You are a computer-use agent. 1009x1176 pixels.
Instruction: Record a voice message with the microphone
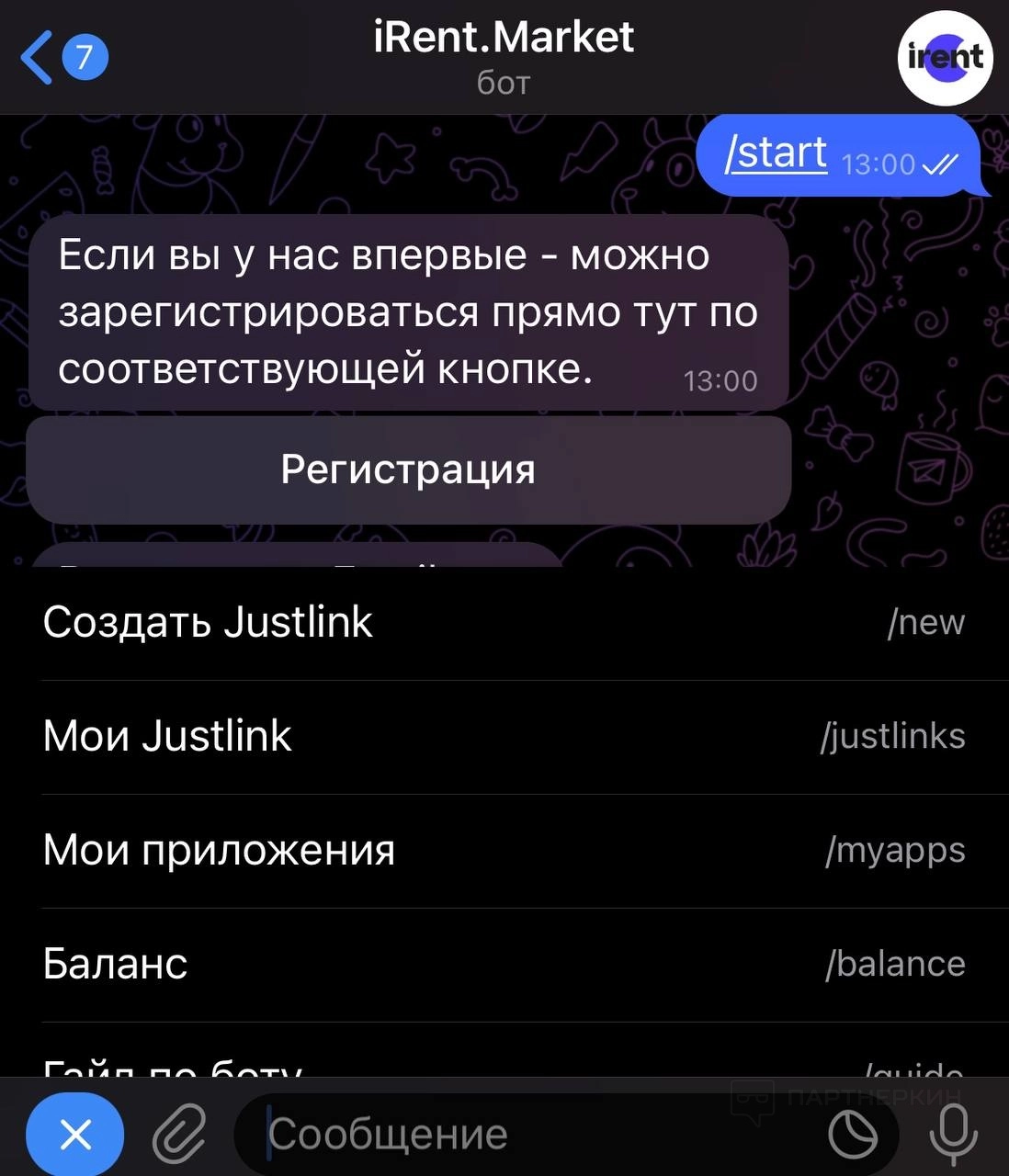[953, 1135]
